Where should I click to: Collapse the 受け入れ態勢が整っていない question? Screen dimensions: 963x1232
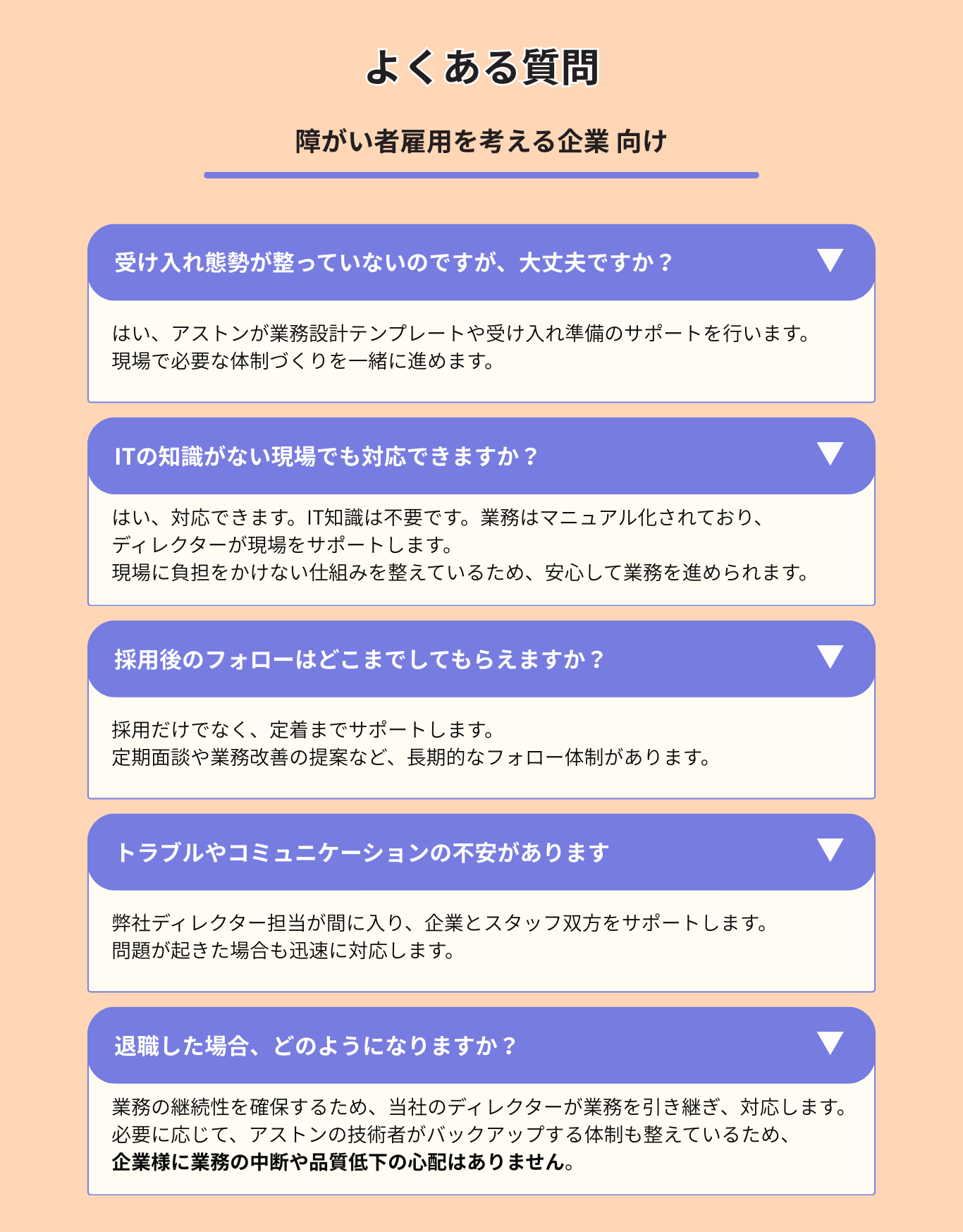tap(830, 261)
